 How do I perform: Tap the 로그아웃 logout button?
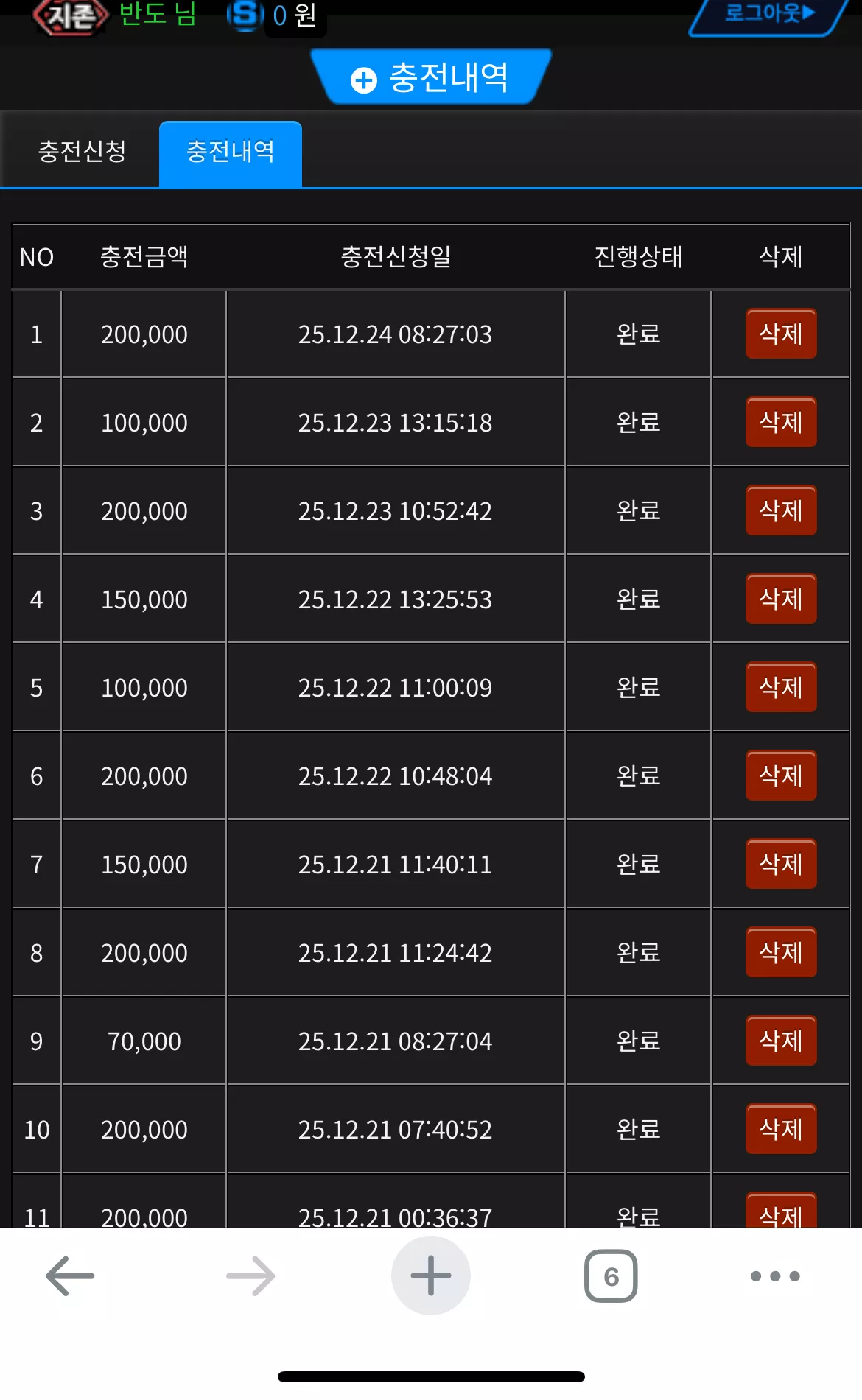coord(770,15)
